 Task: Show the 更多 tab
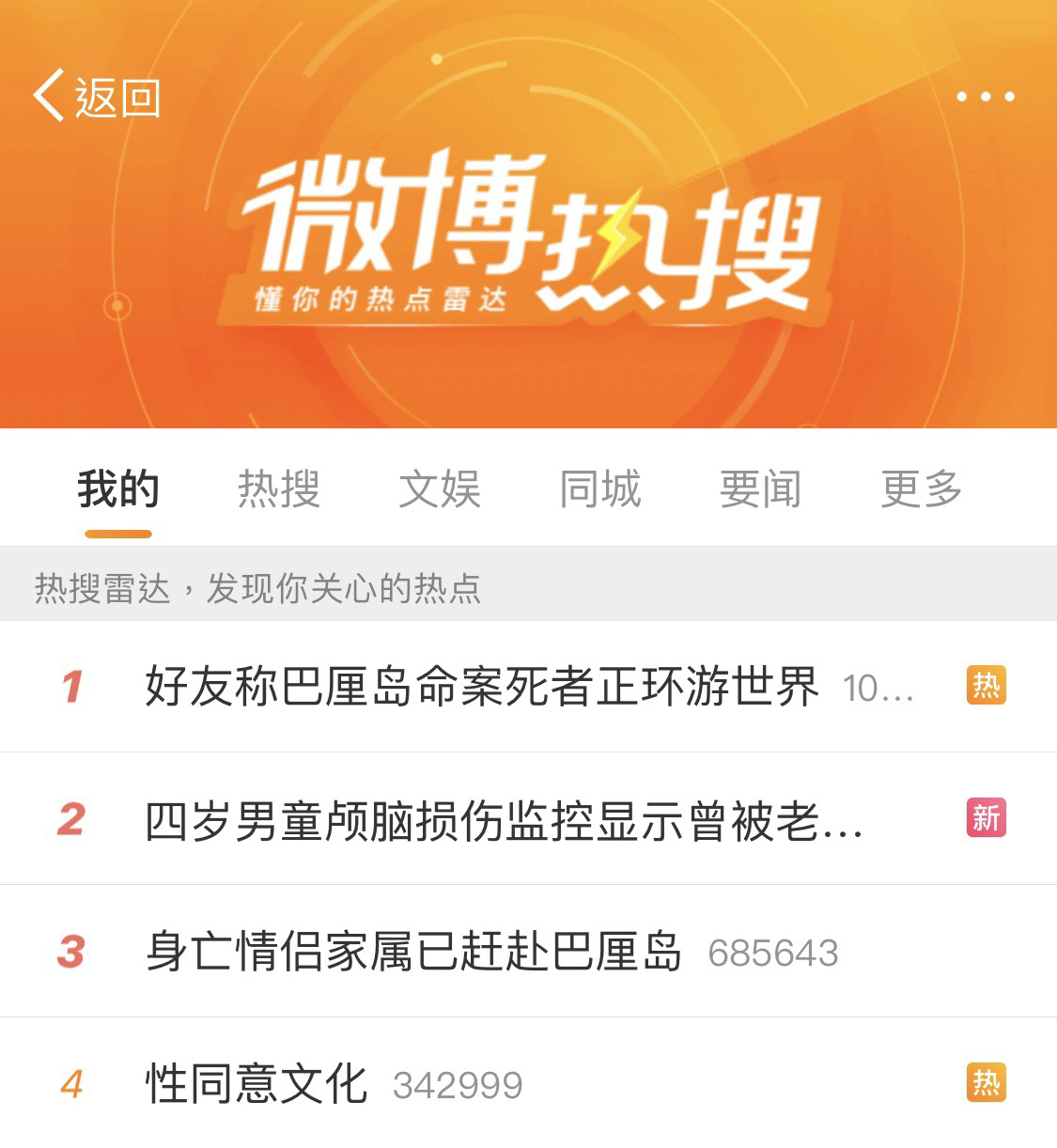click(922, 489)
